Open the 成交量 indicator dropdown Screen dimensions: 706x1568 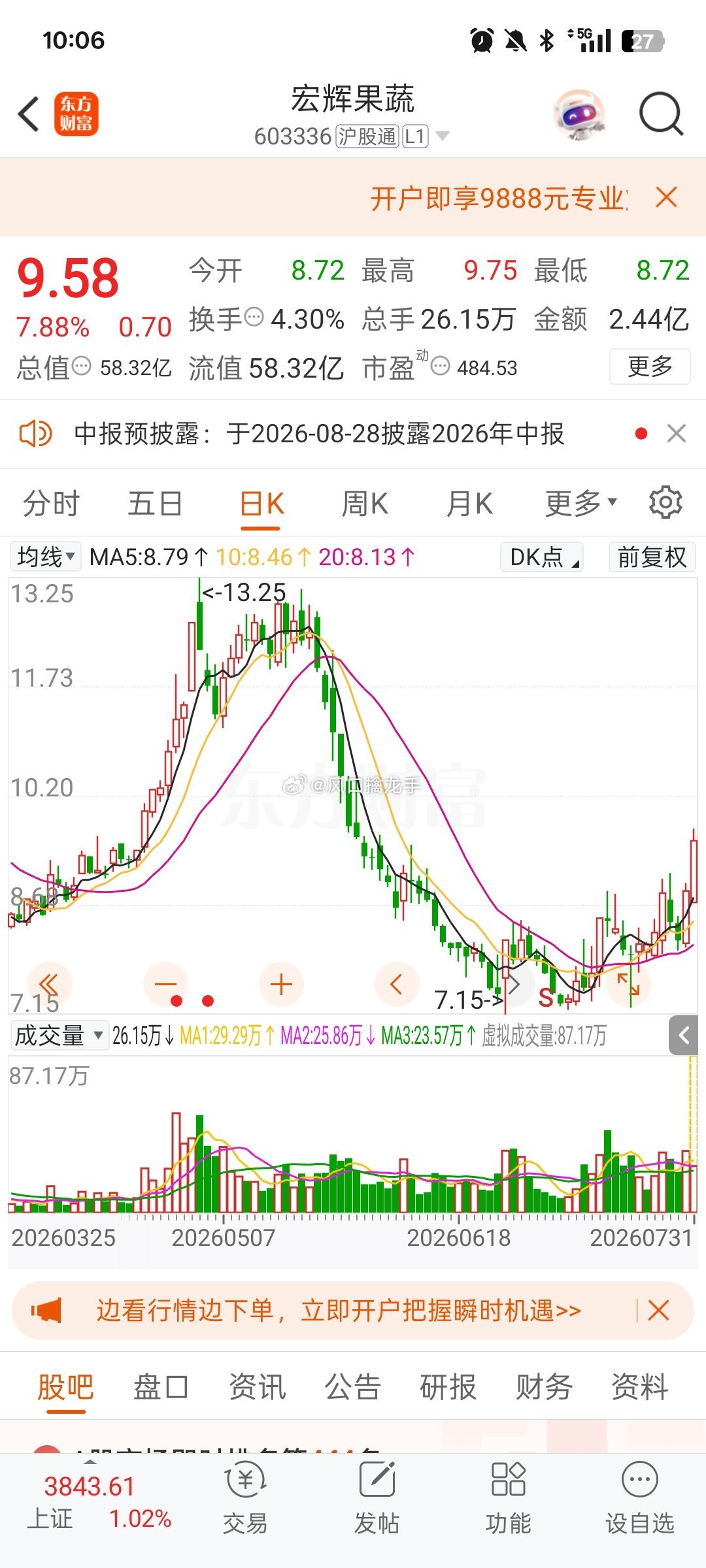(x=59, y=1036)
